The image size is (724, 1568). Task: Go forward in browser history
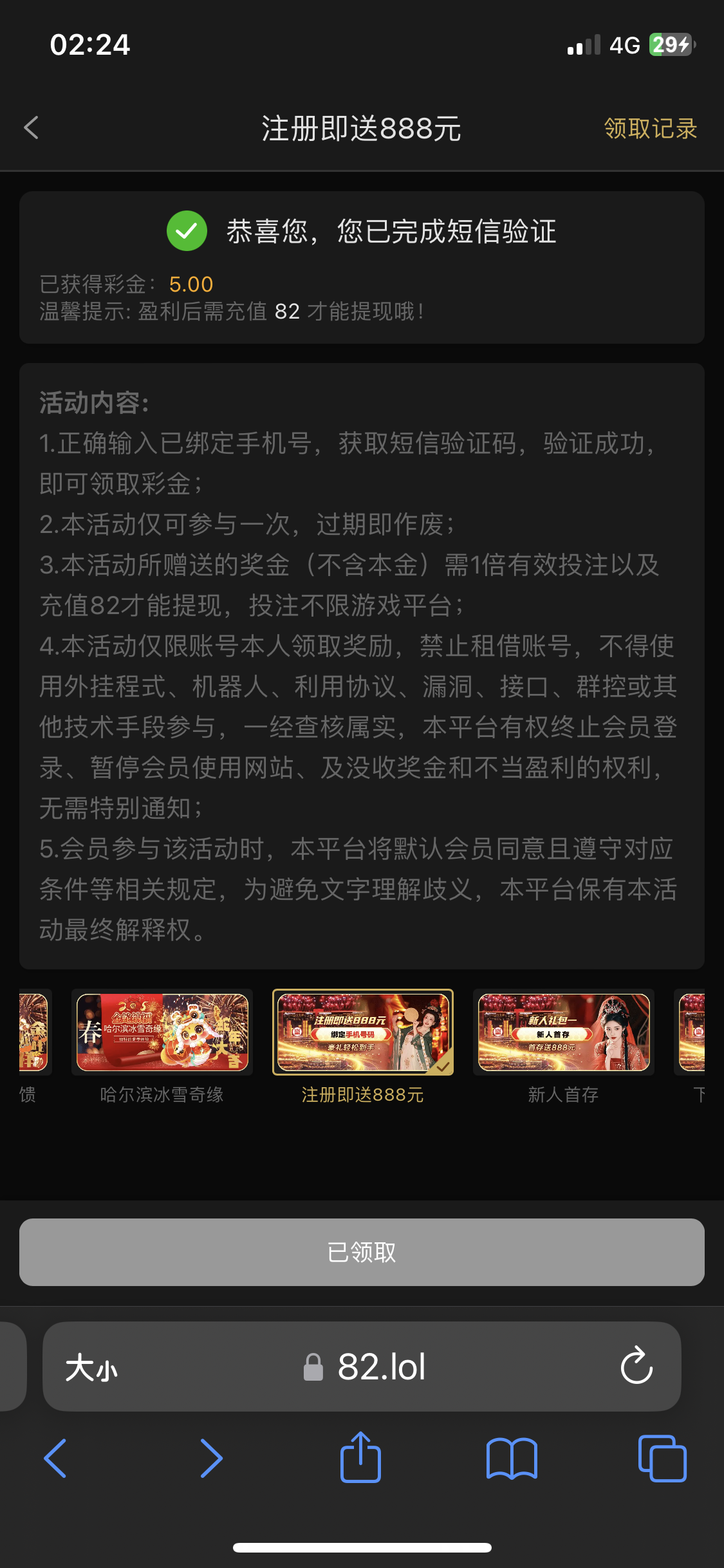click(x=210, y=1458)
